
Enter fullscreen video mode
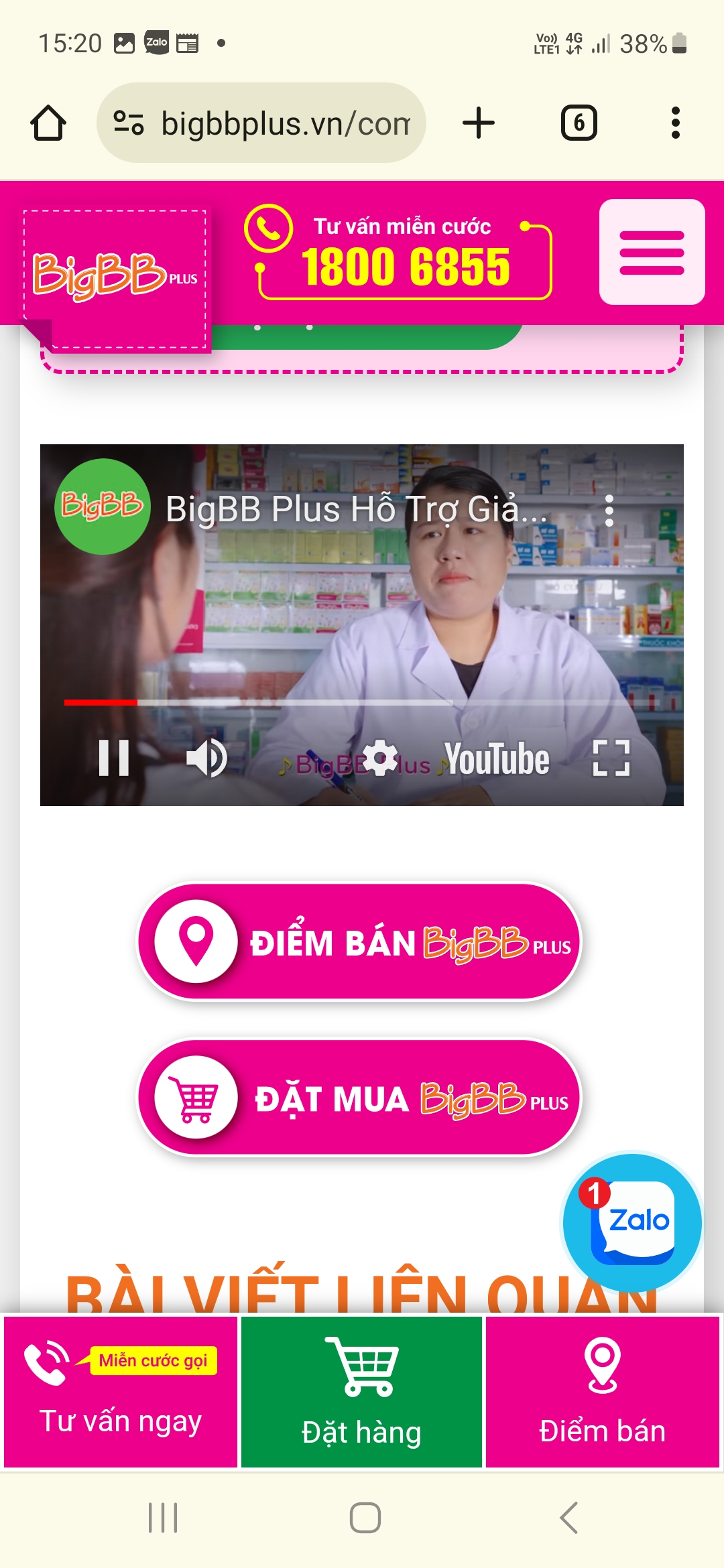[x=611, y=758]
